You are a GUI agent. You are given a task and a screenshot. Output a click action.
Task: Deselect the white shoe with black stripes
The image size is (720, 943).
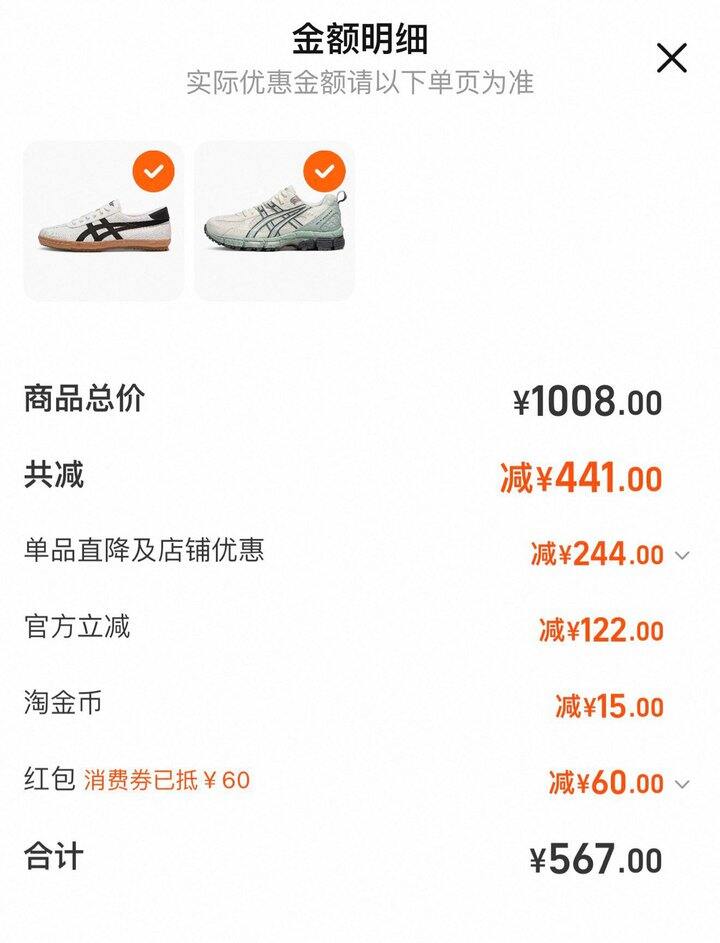(153, 172)
